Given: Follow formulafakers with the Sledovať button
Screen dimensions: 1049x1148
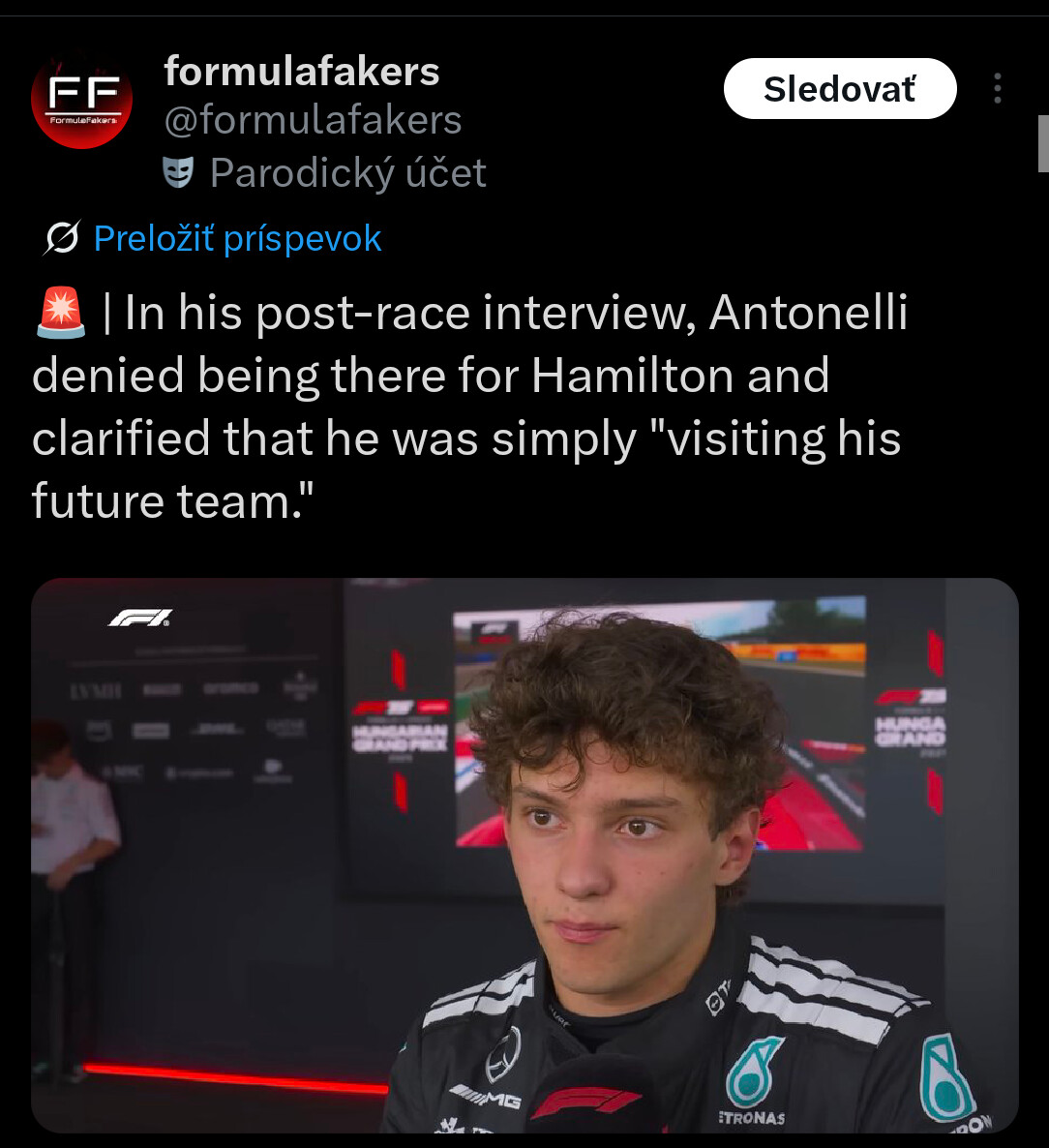Looking at the screenshot, I should pyautogui.click(x=839, y=89).
